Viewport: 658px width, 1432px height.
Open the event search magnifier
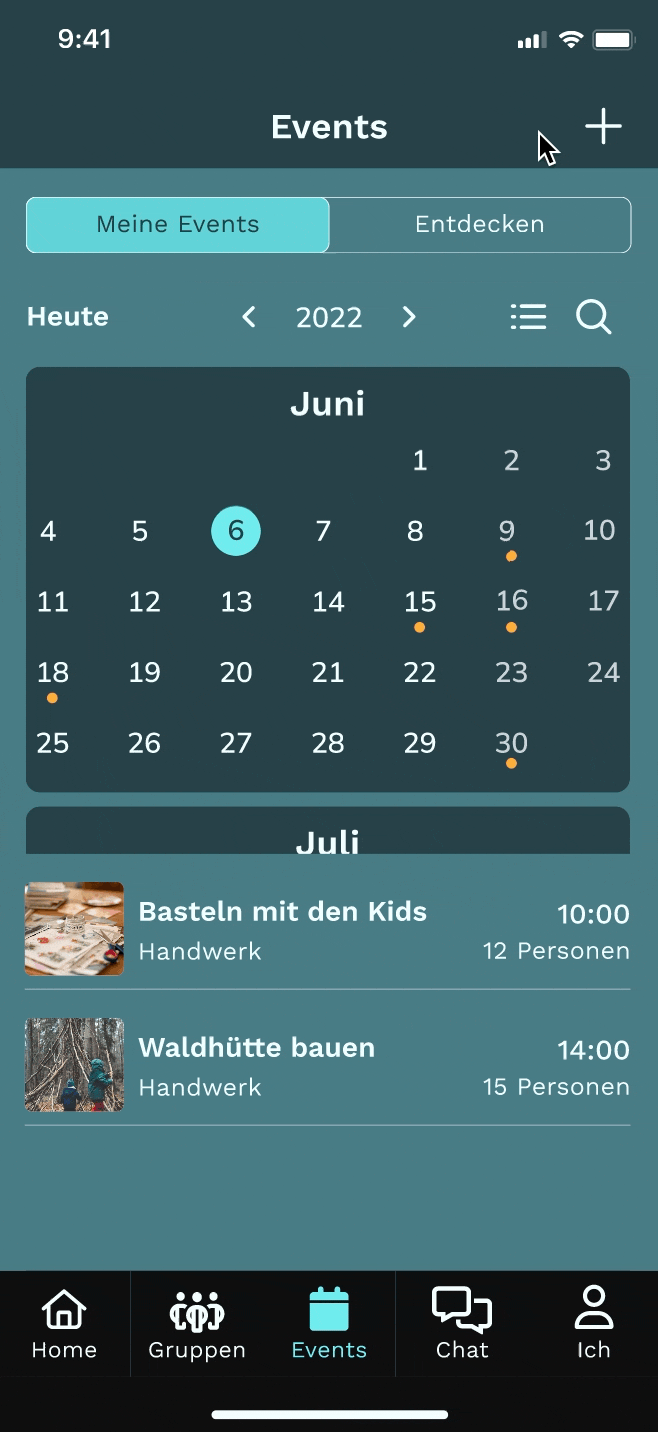click(594, 317)
